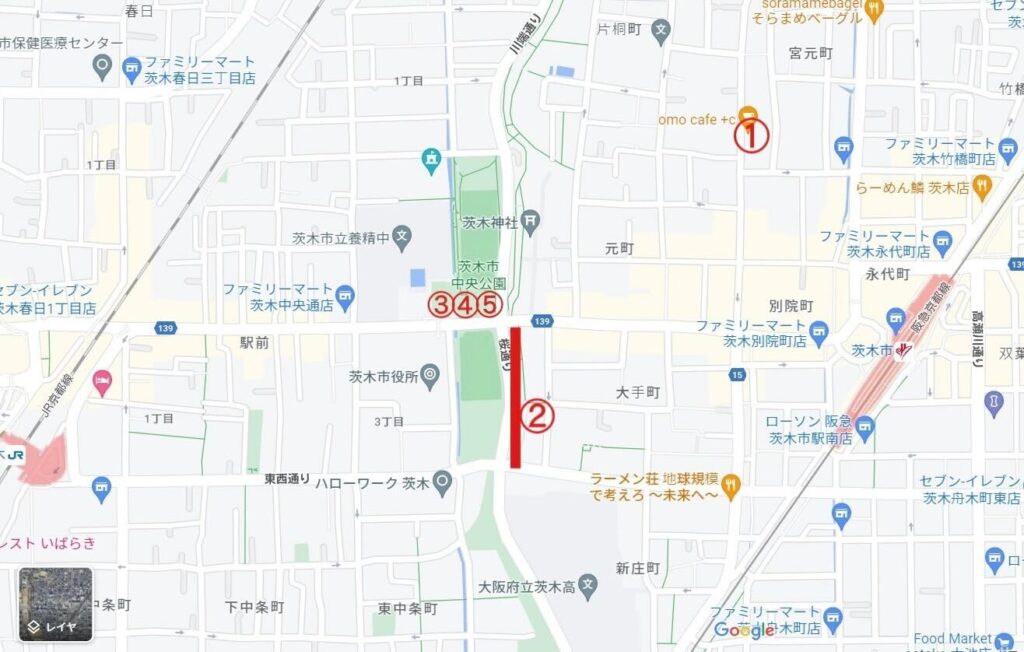Open the レイヤ map layers button
This screenshot has width=1024, height=652.
point(55,605)
